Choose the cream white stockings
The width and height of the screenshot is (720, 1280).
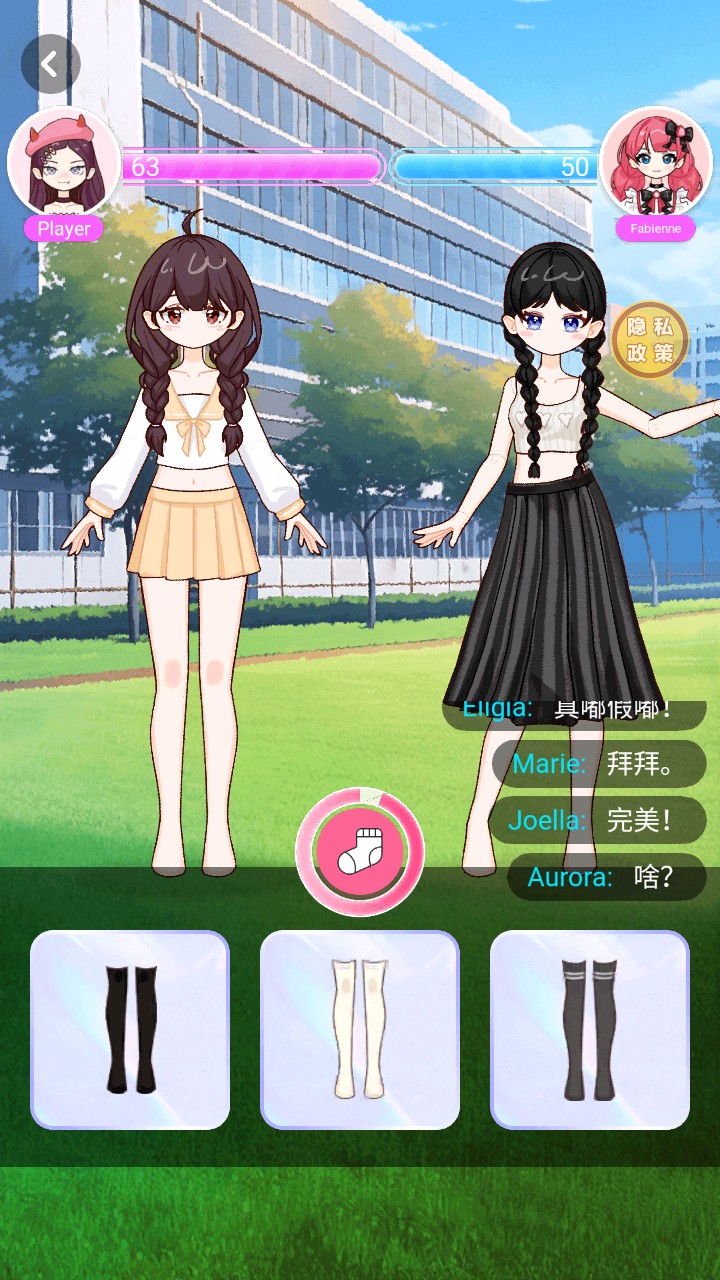click(360, 1030)
